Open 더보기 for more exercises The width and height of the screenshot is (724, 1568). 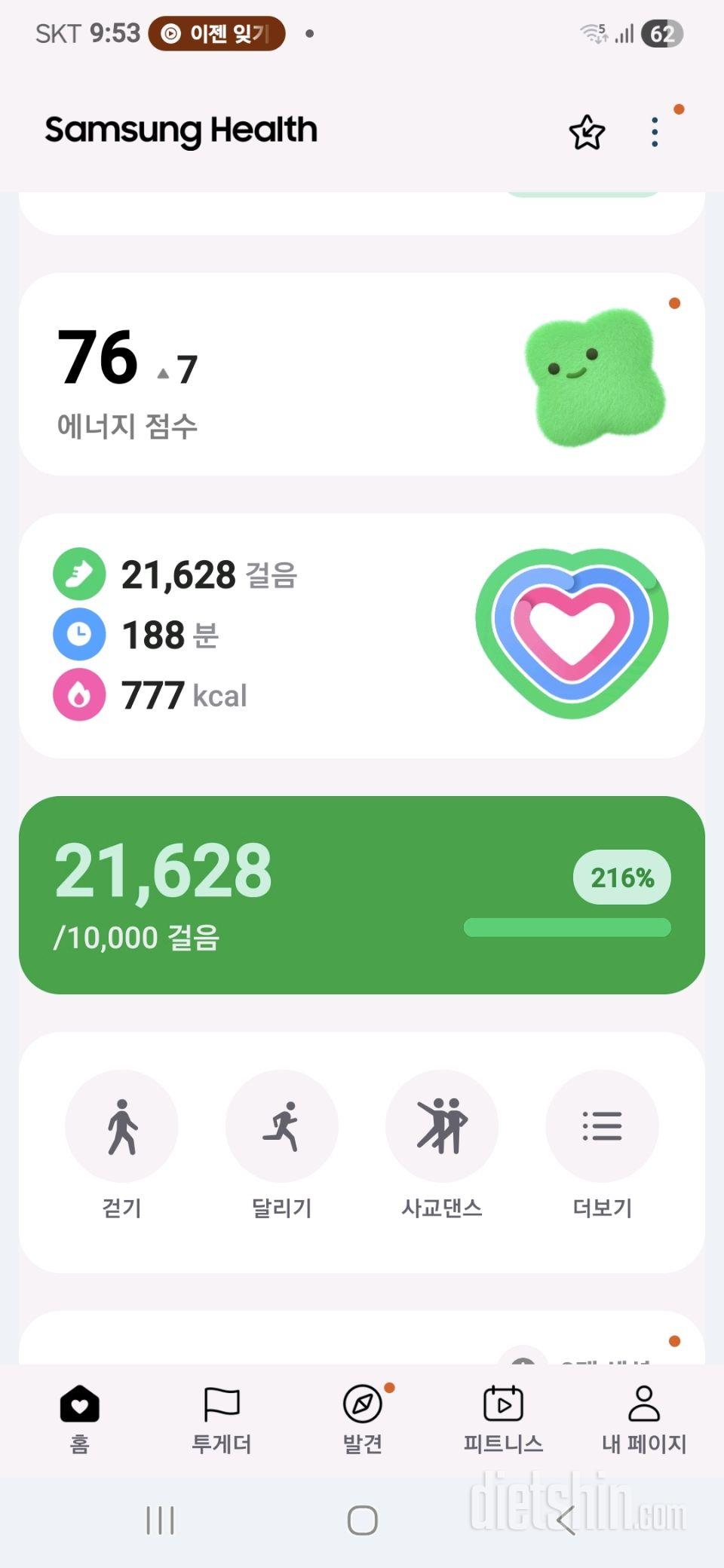click(602, 1126)
